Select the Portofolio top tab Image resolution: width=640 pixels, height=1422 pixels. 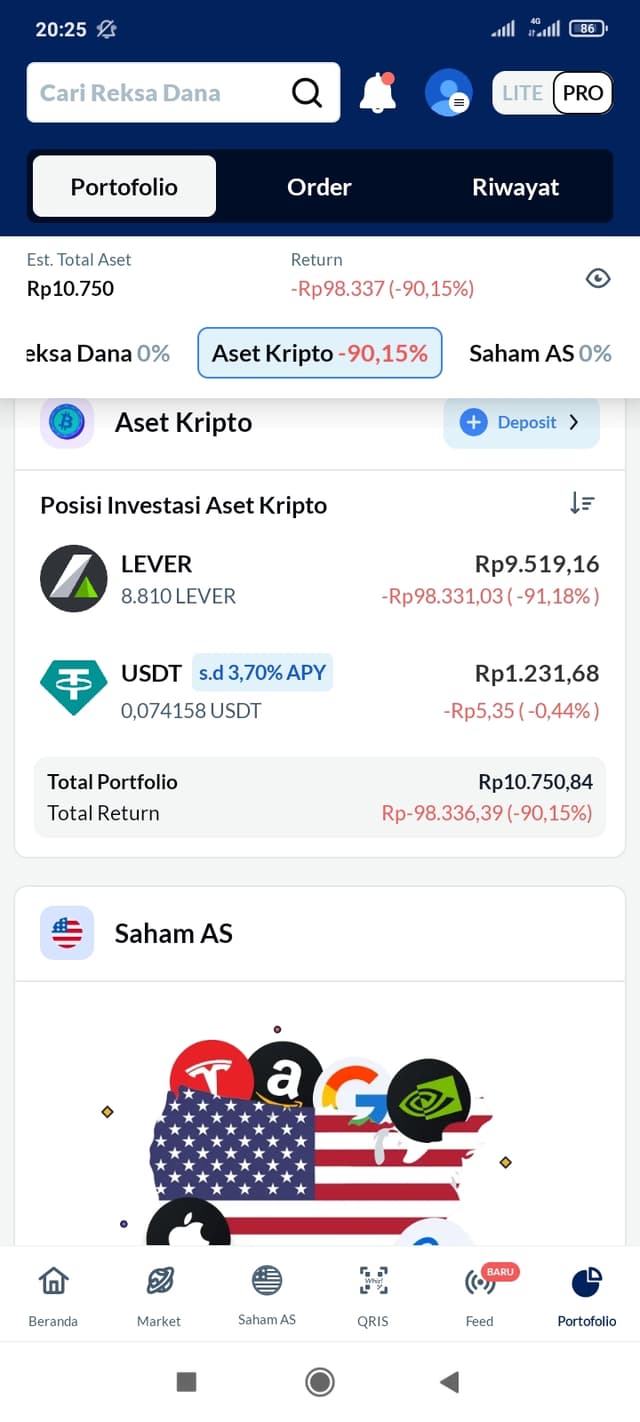point(125,187)
